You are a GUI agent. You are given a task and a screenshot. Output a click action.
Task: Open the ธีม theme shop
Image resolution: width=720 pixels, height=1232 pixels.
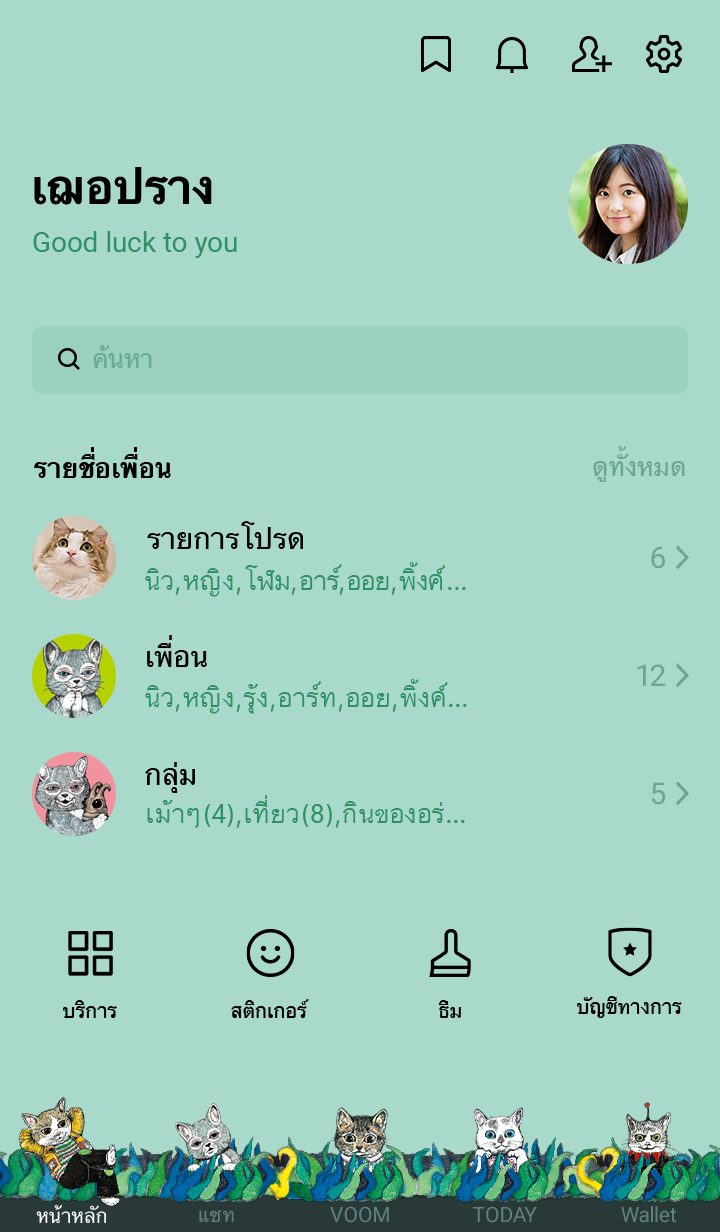450,972
